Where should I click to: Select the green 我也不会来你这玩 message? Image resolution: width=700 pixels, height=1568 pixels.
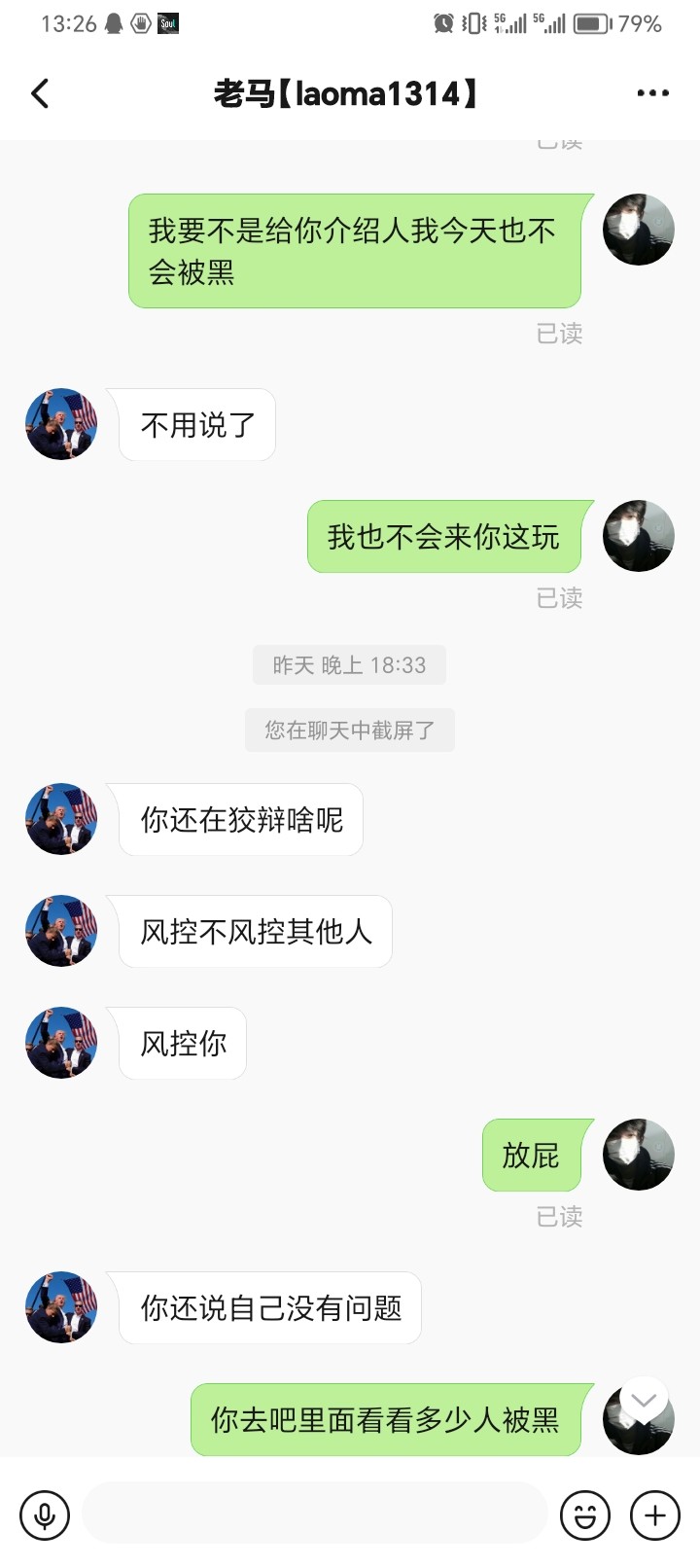[x=447, y=536]
